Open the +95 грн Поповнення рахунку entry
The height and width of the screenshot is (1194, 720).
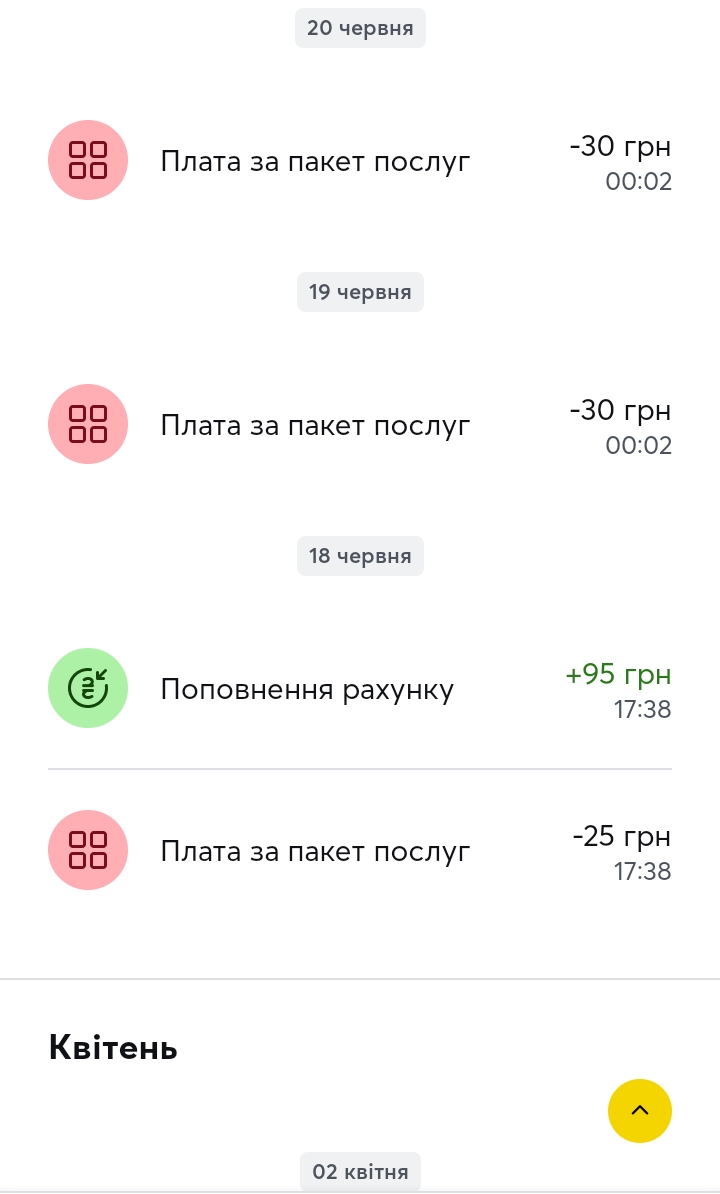(x=360, y=688)
